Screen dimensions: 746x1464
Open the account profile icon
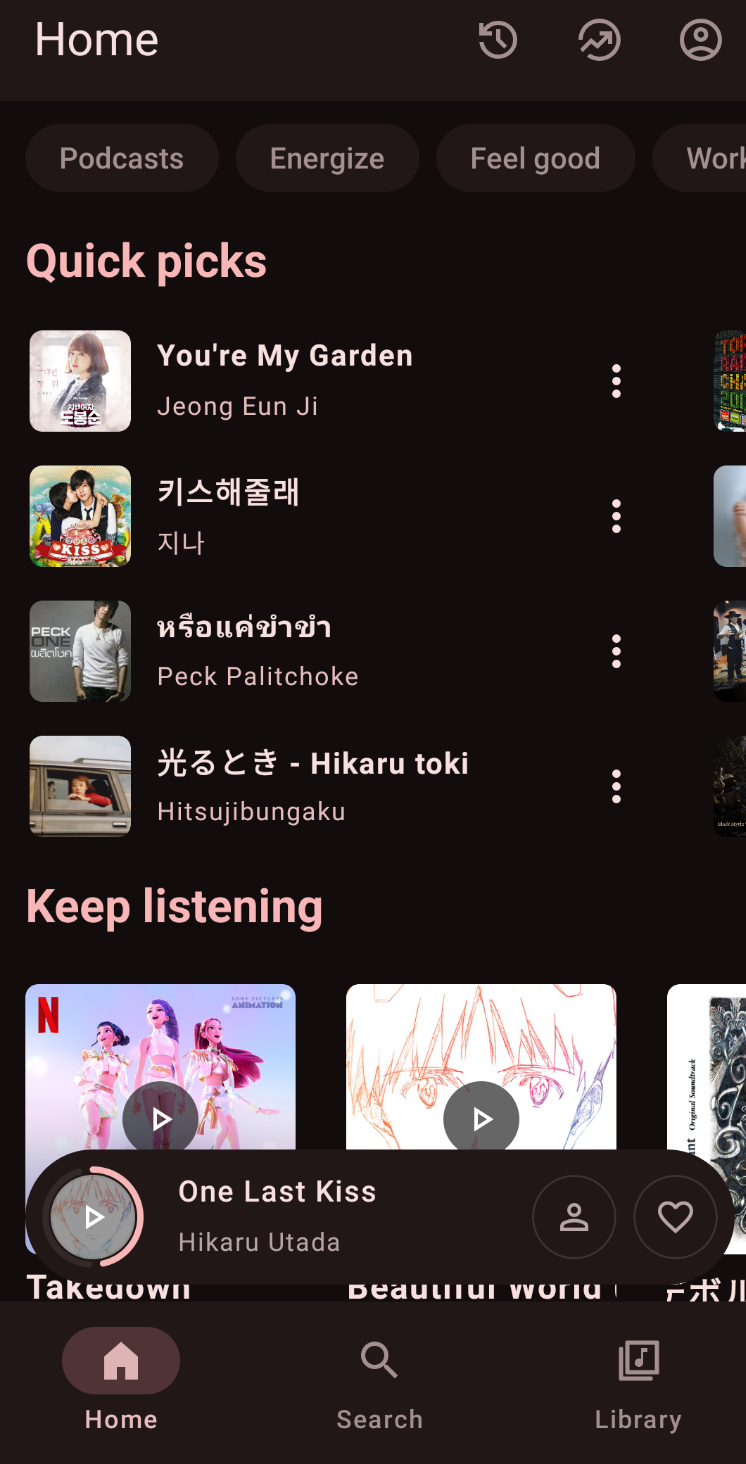[x=700, y=40]
